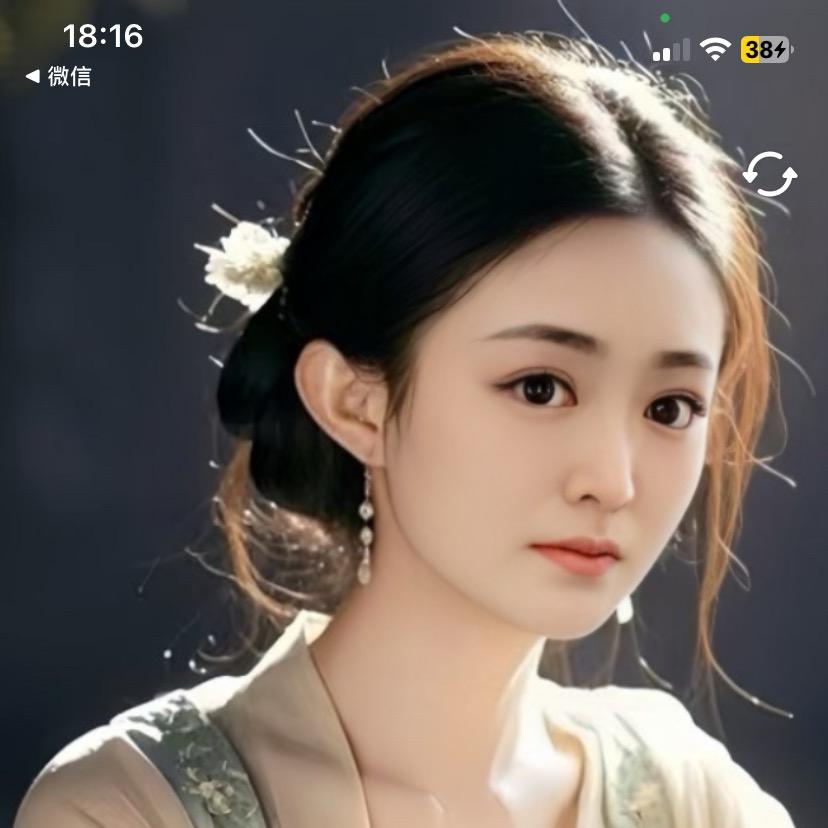Viewport: 828px width, 828px height.
Task: Flip the camera with the rotate icon
Action: [769, 174]
